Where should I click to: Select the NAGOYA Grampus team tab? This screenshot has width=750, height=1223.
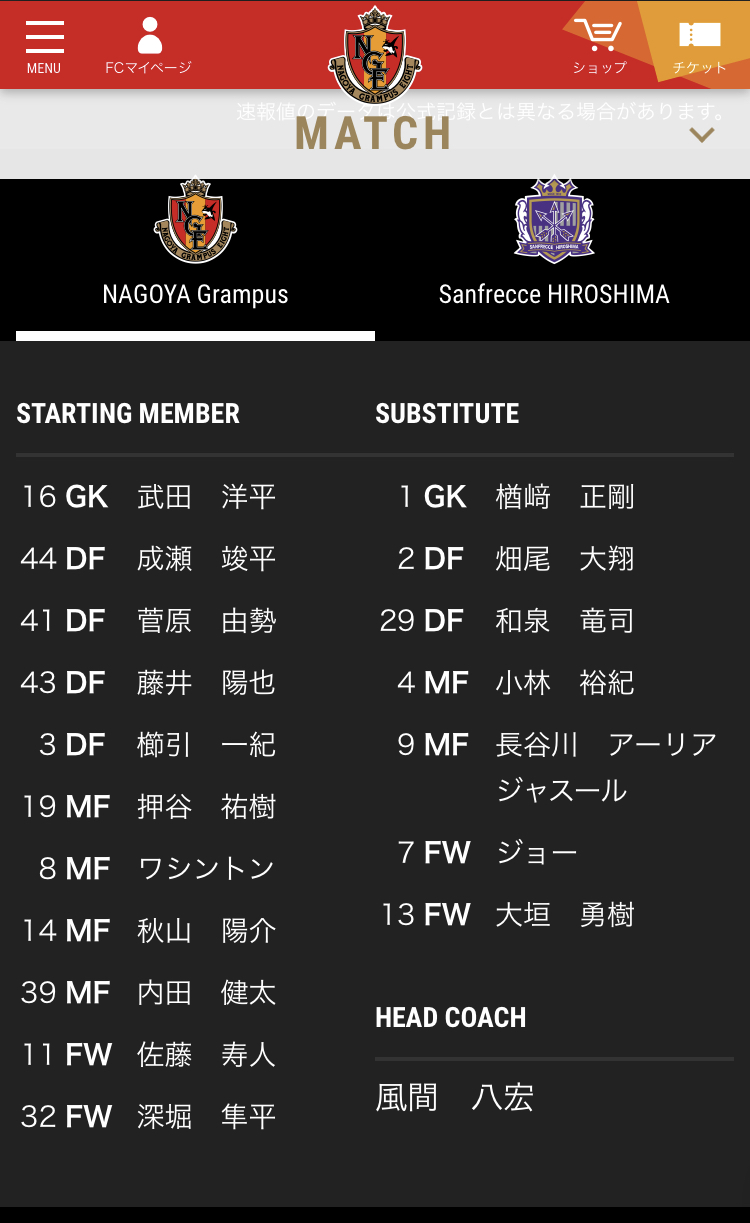point(195,258)
